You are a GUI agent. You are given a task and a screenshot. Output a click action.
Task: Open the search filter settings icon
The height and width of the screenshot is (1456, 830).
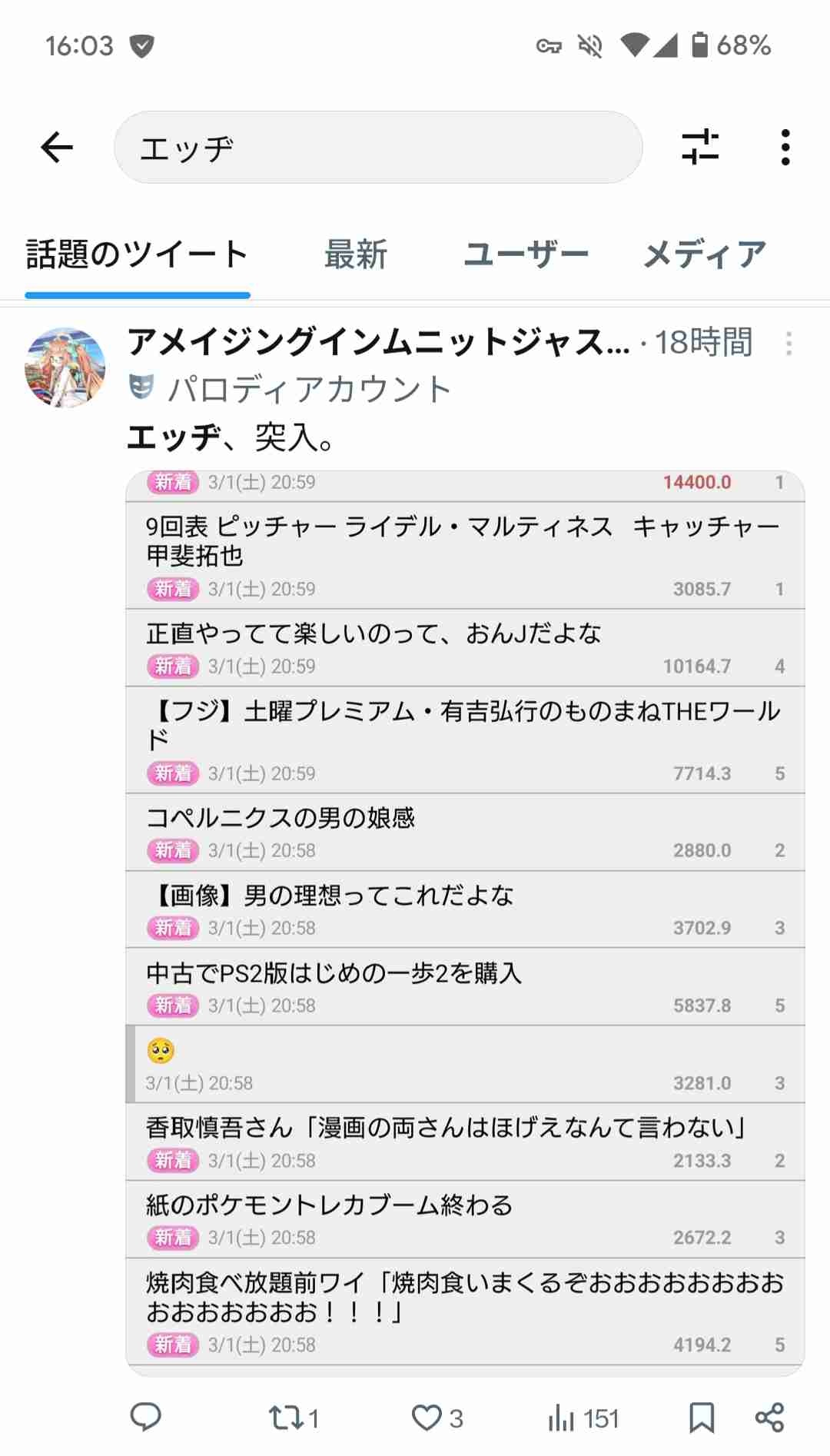tap(699, 147)
